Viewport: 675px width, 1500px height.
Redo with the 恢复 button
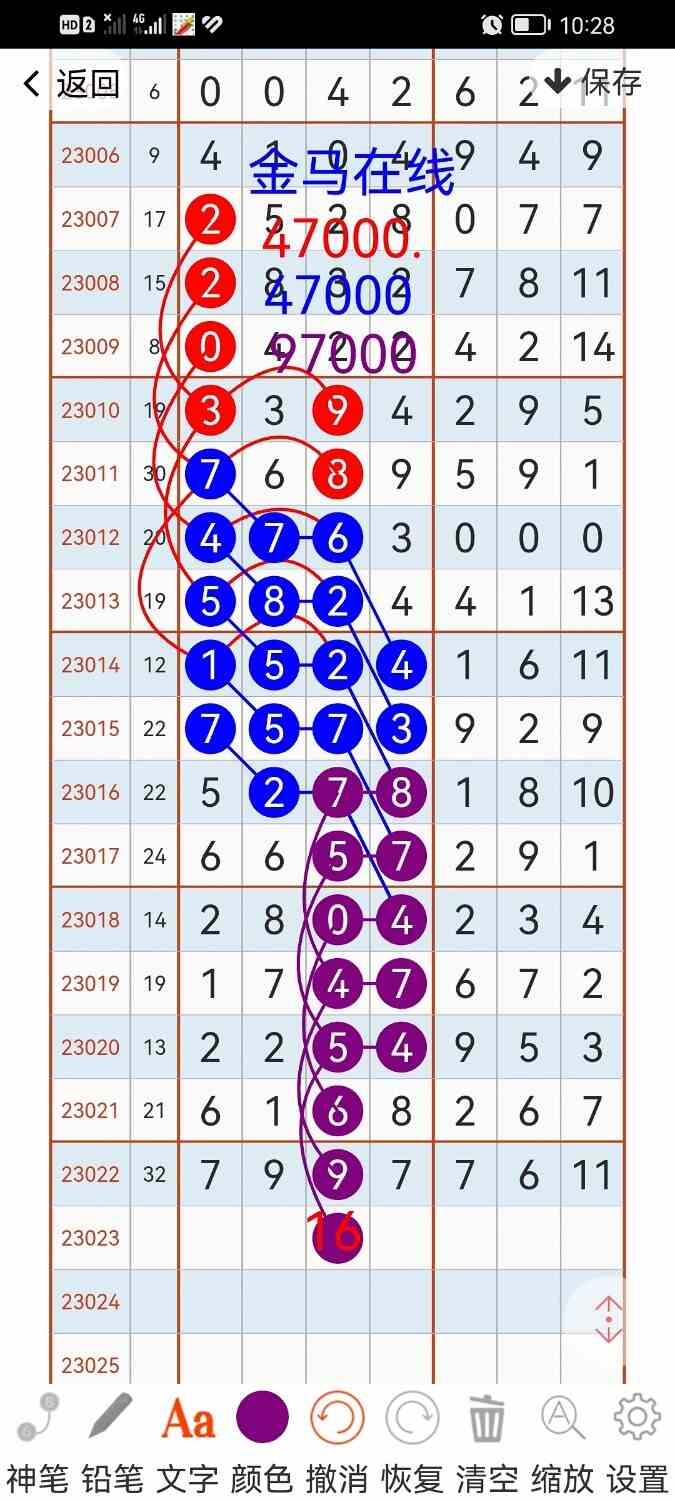[412, 1441]
